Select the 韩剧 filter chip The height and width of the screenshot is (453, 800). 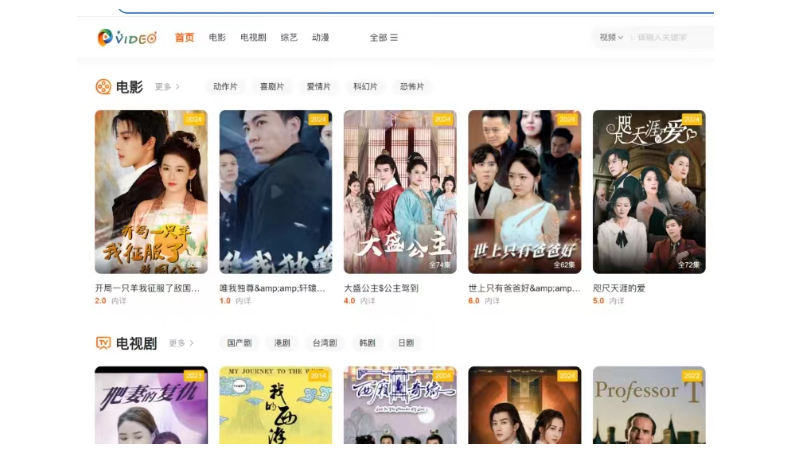(367, 343)
